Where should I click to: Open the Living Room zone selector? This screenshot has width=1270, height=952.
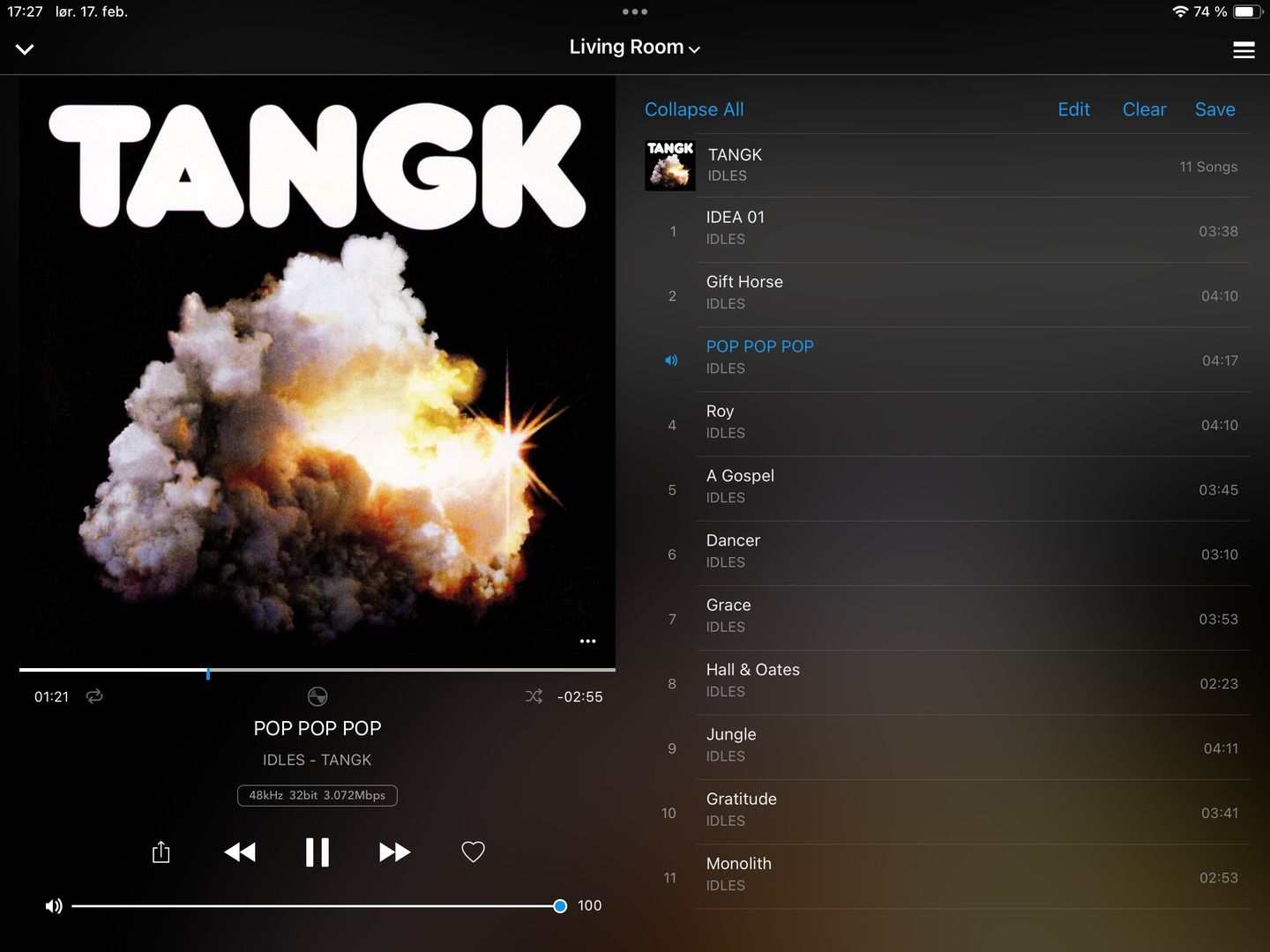tap(634, 48)
